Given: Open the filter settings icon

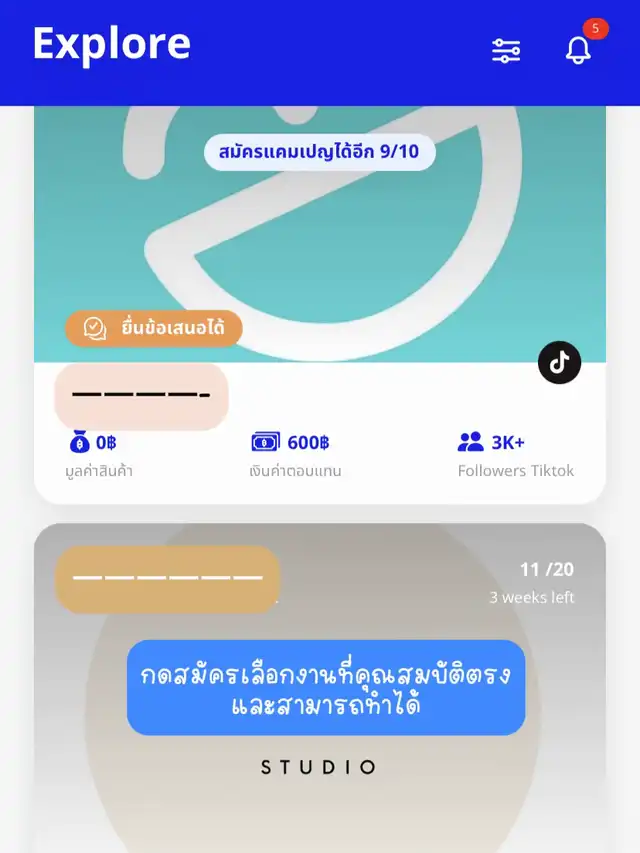Looking at the screenshot, I should [506, 51].
